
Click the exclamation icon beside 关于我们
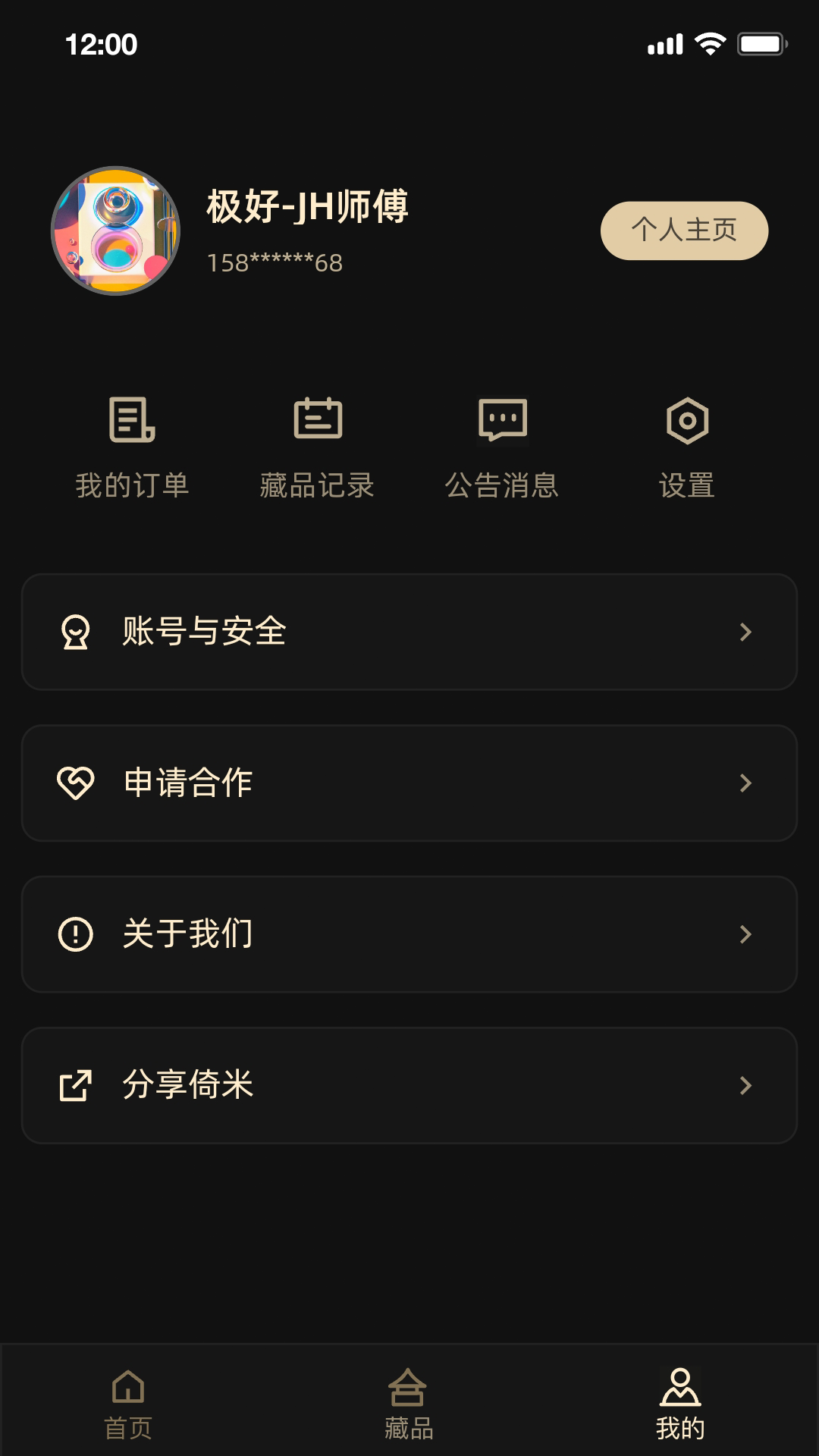[x=74, y=934]
